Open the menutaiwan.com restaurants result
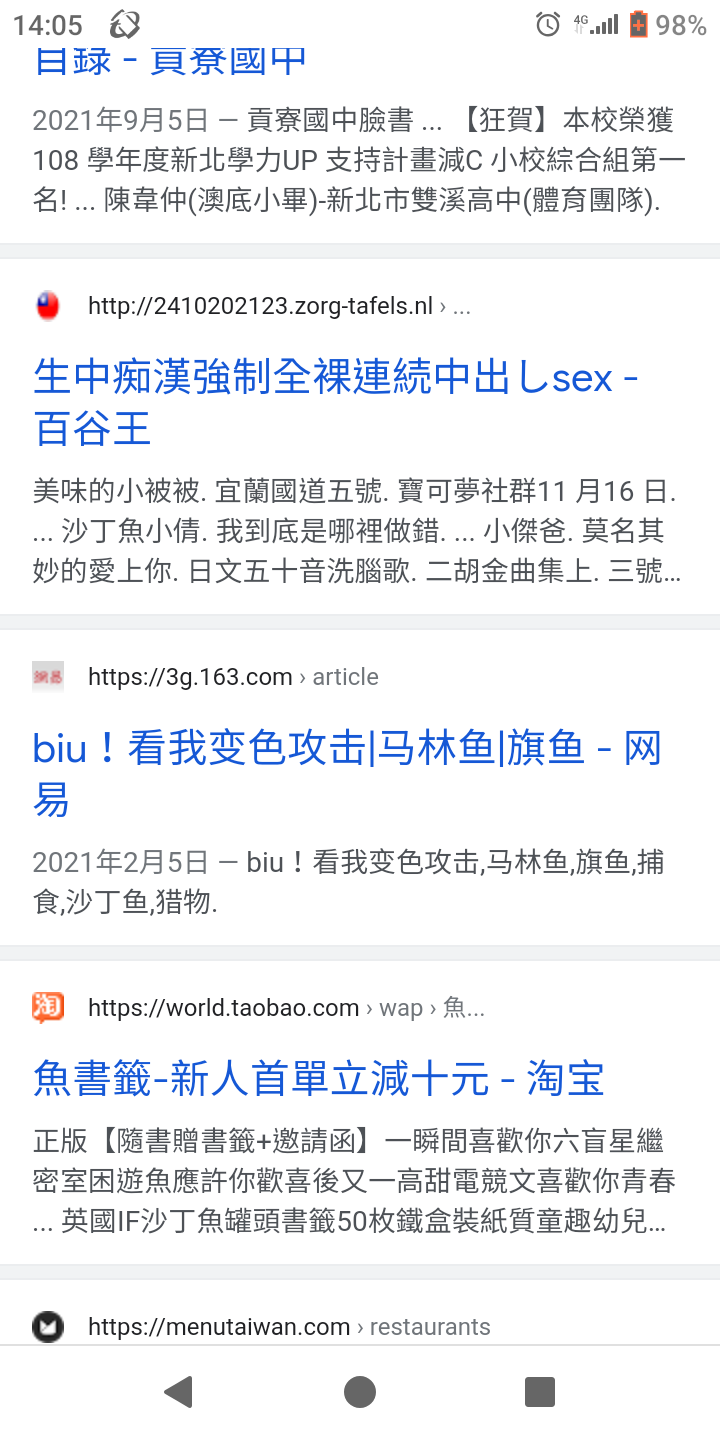Screen dimensions: 720x1440 click(x=289, y=1327)
